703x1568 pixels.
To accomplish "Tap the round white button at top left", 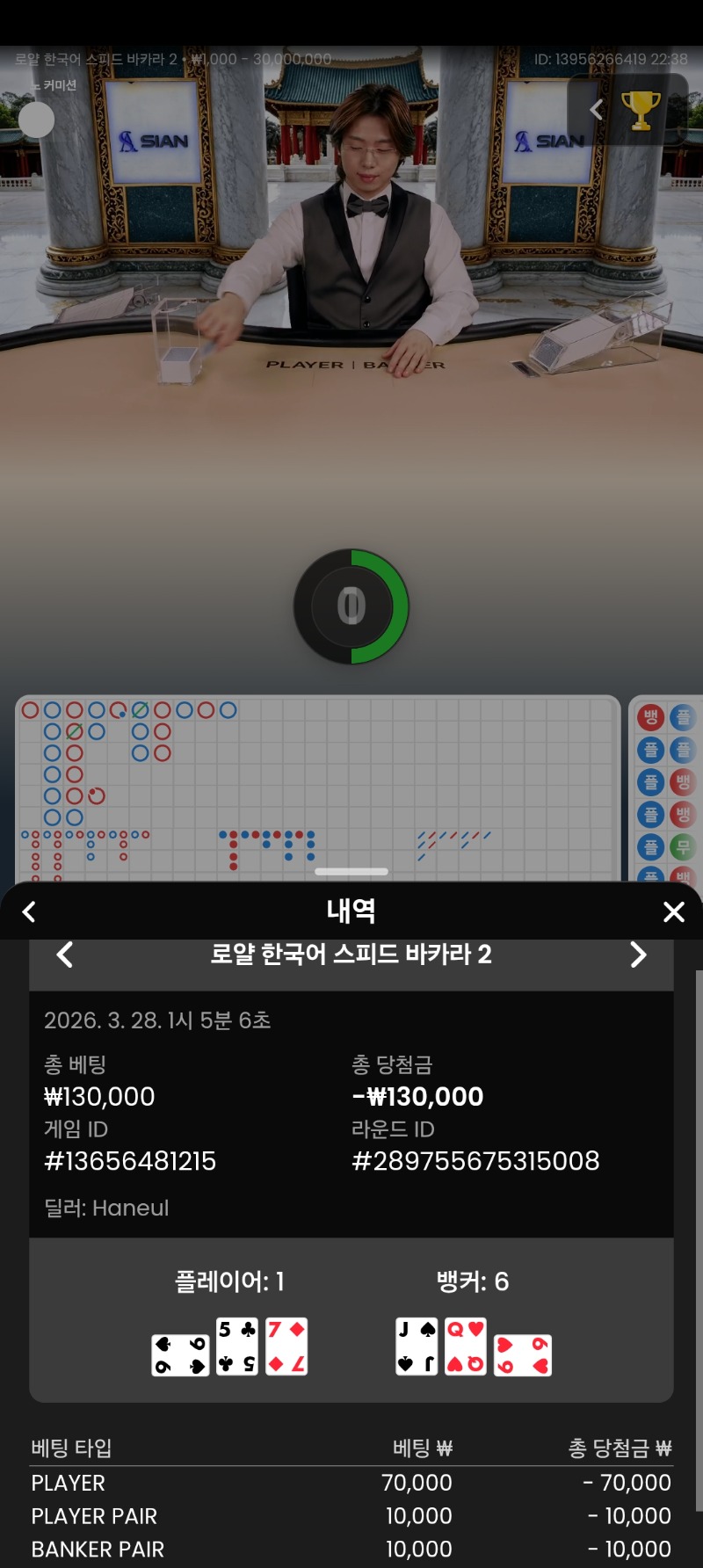I will 37,120.
